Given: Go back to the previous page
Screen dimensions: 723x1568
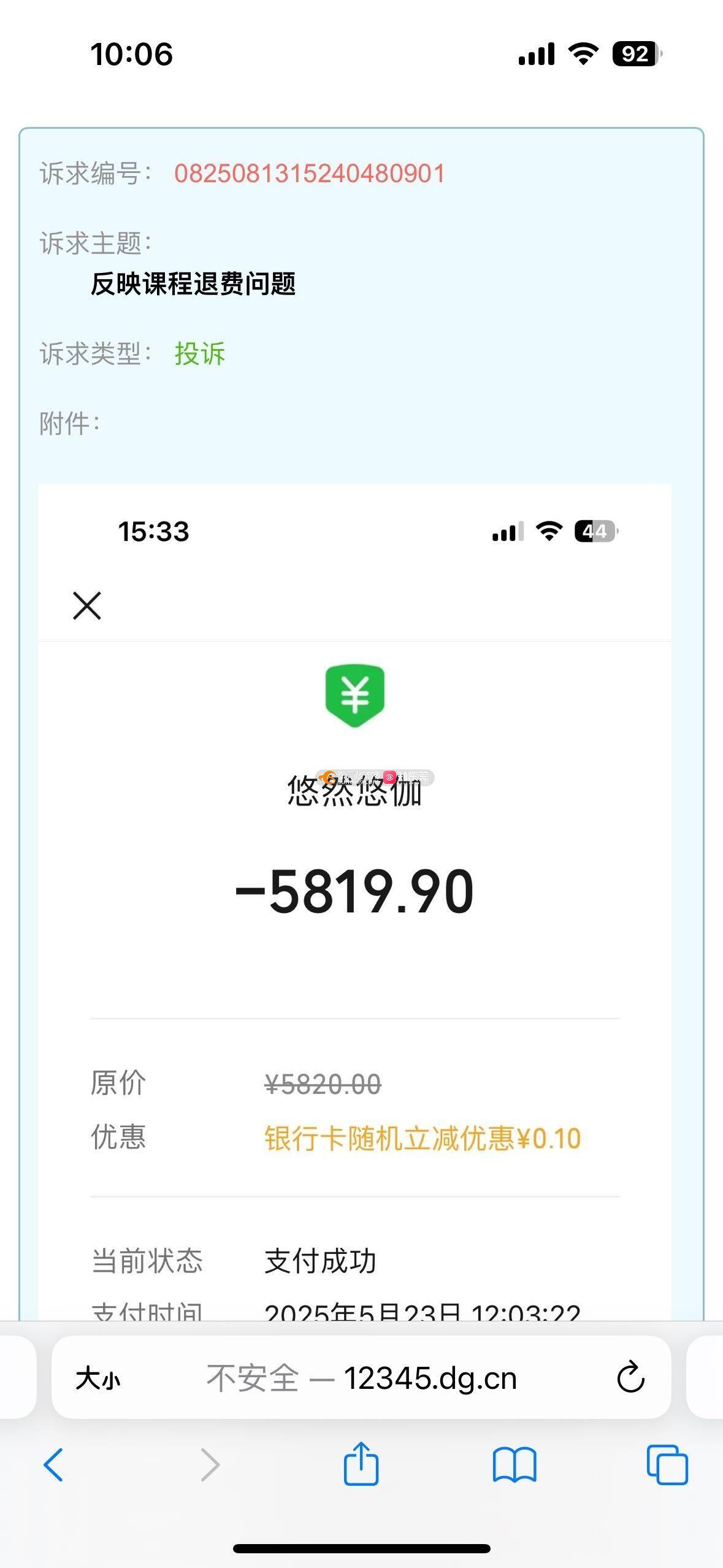Looking at the screenshot, I should pyautogui.click(x=53, y=1465).
